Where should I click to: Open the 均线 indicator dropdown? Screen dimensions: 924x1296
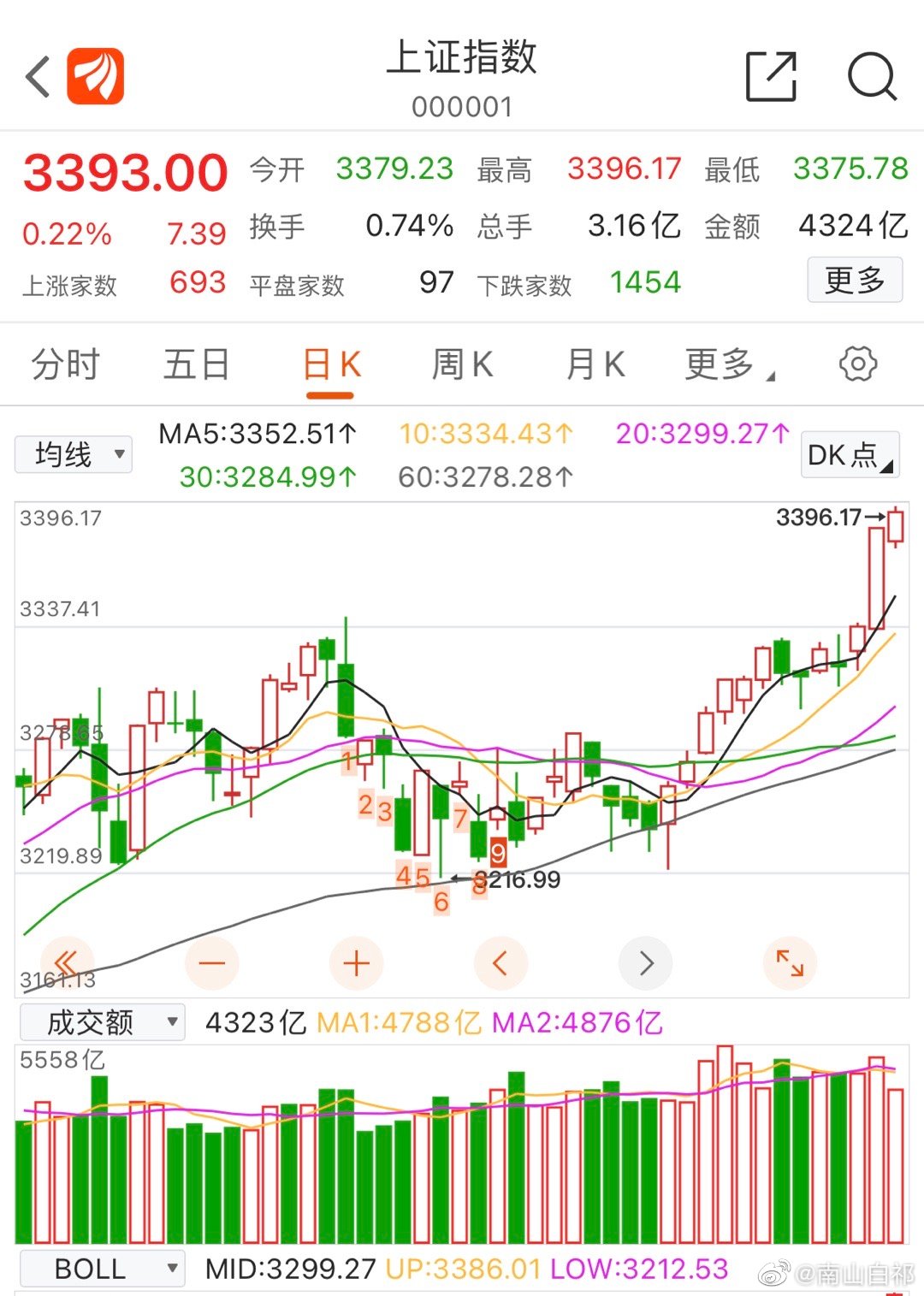pyautogui.click(x=74, y=454)
